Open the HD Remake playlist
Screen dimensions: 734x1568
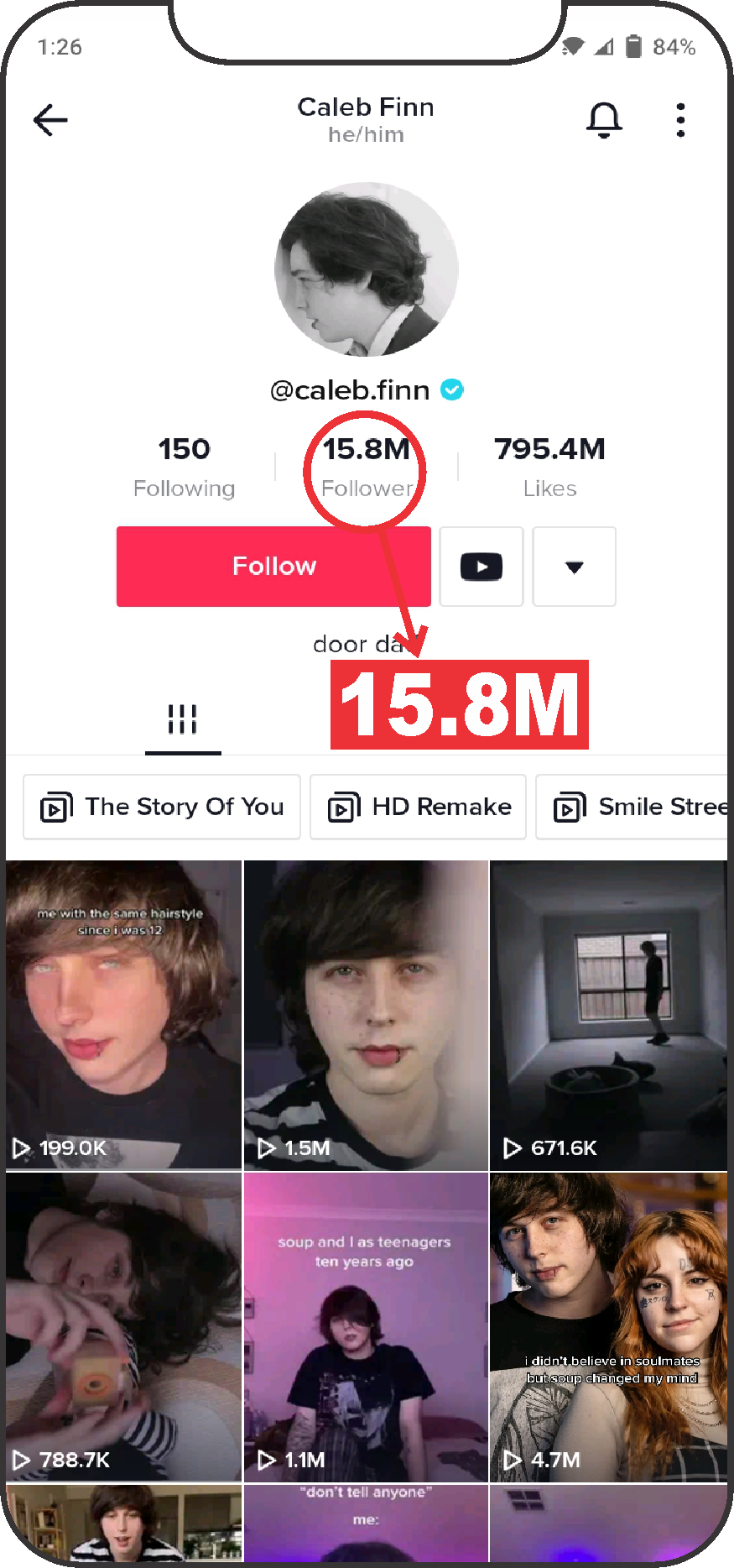click(x=418, y=807)
